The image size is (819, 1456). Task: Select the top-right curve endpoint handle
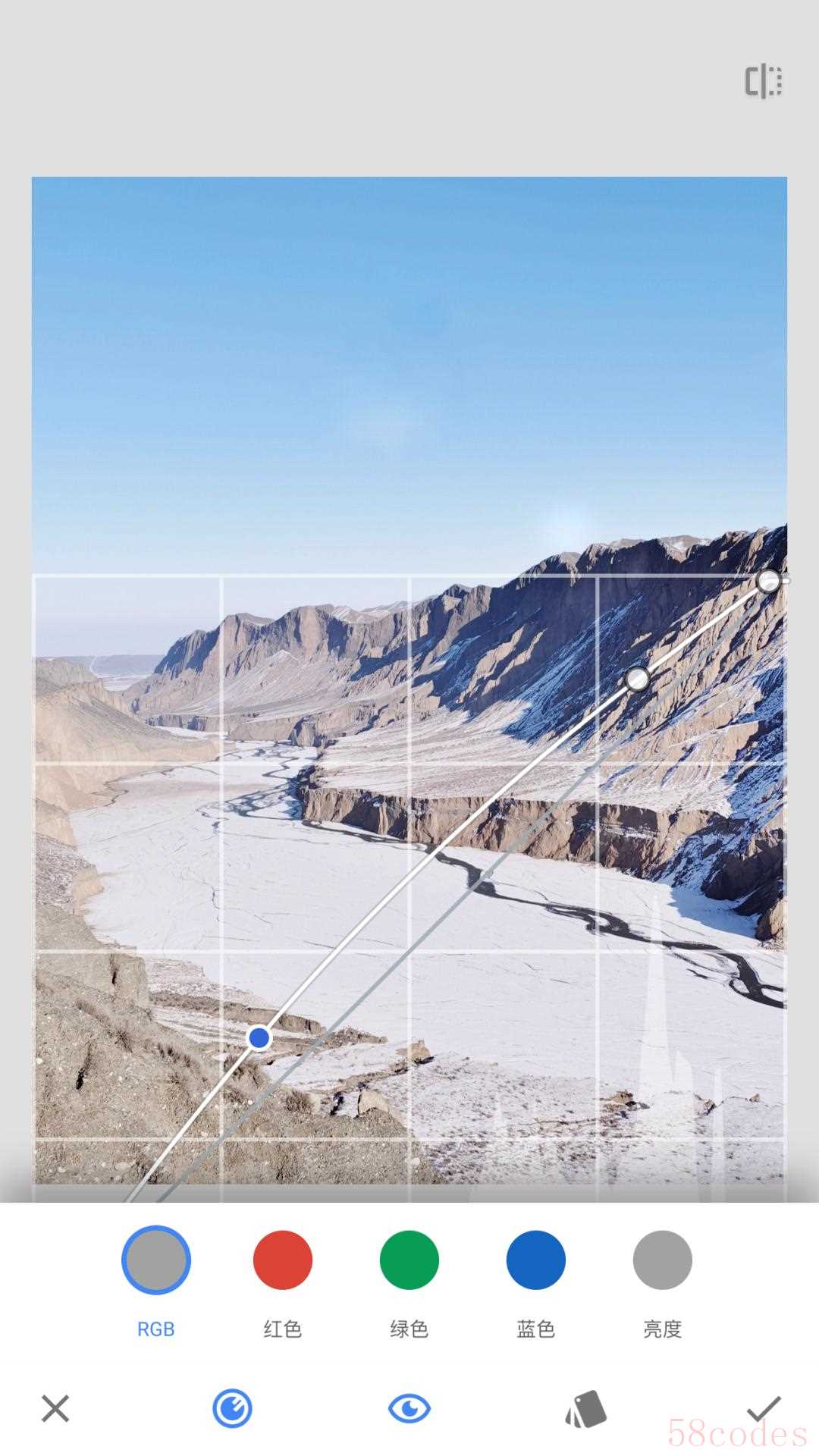768,582
